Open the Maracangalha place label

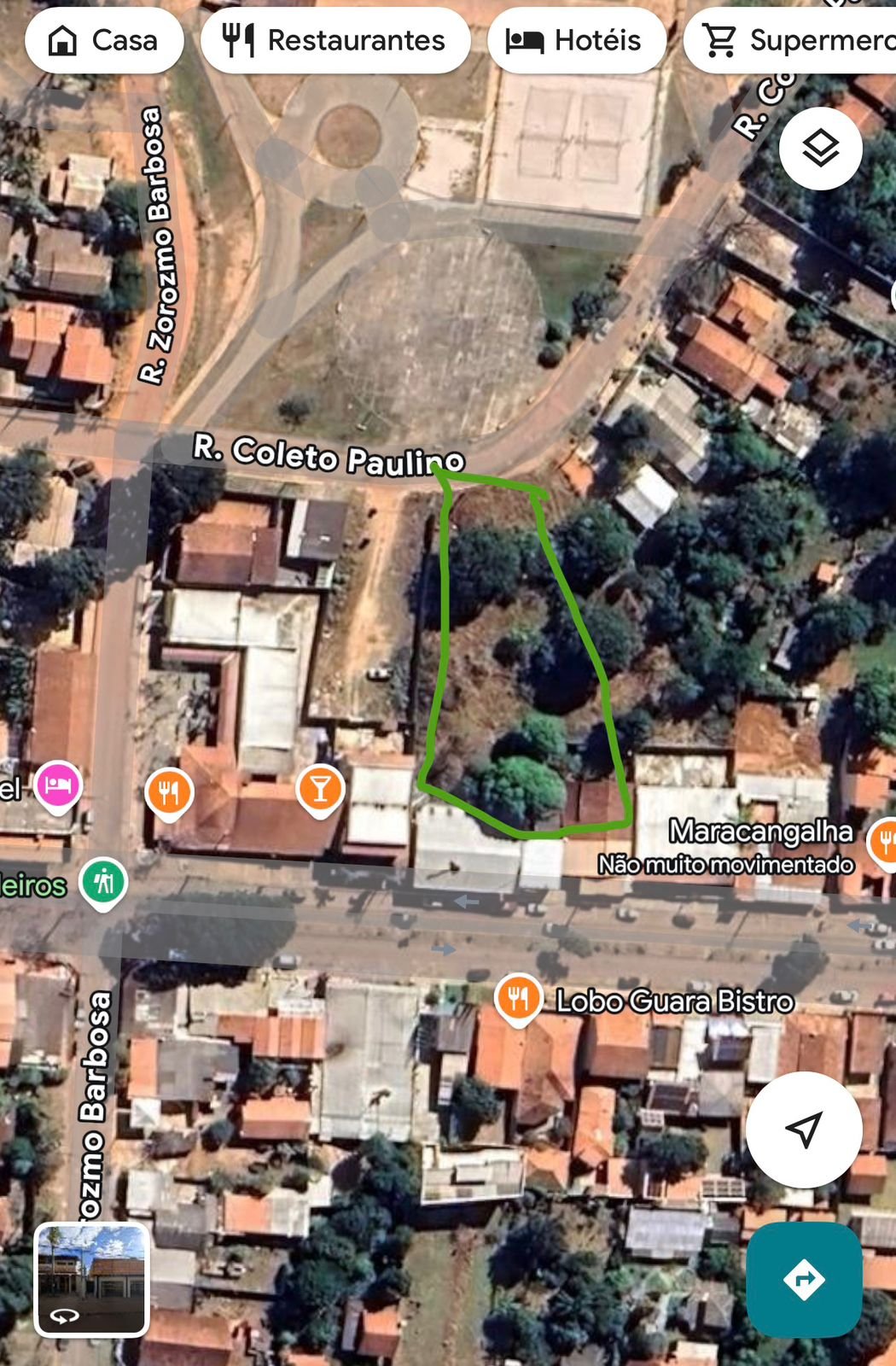pyautogui.click(x=759, y=832)
